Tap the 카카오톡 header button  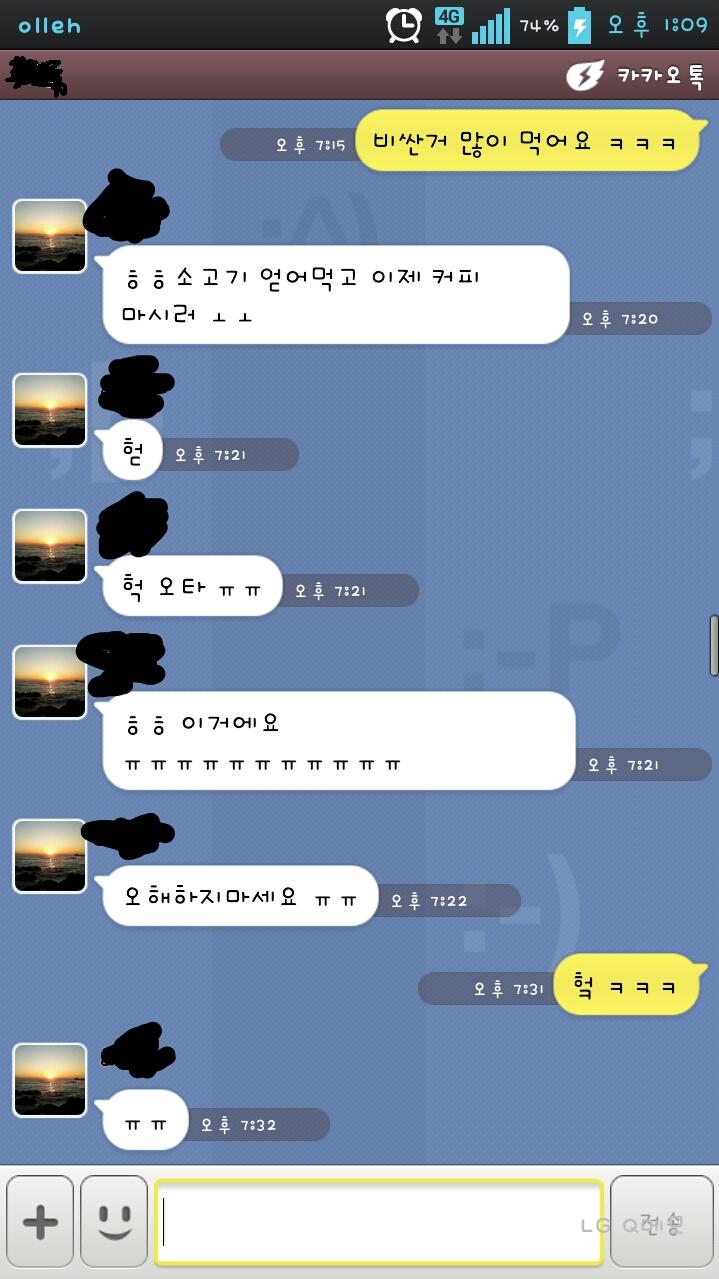pos(636,76)
